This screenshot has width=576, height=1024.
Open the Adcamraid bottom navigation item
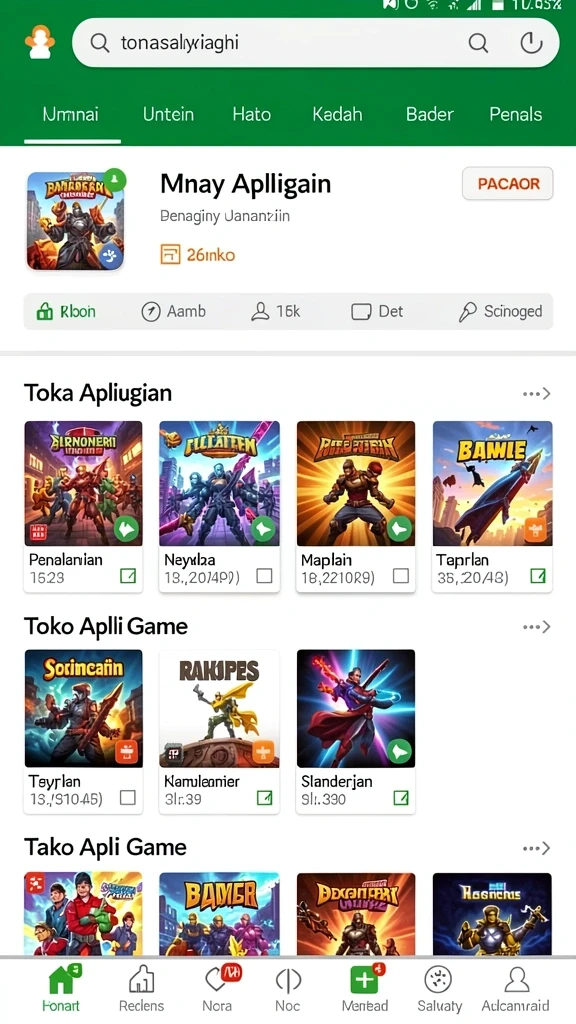(x=515, y=988)
